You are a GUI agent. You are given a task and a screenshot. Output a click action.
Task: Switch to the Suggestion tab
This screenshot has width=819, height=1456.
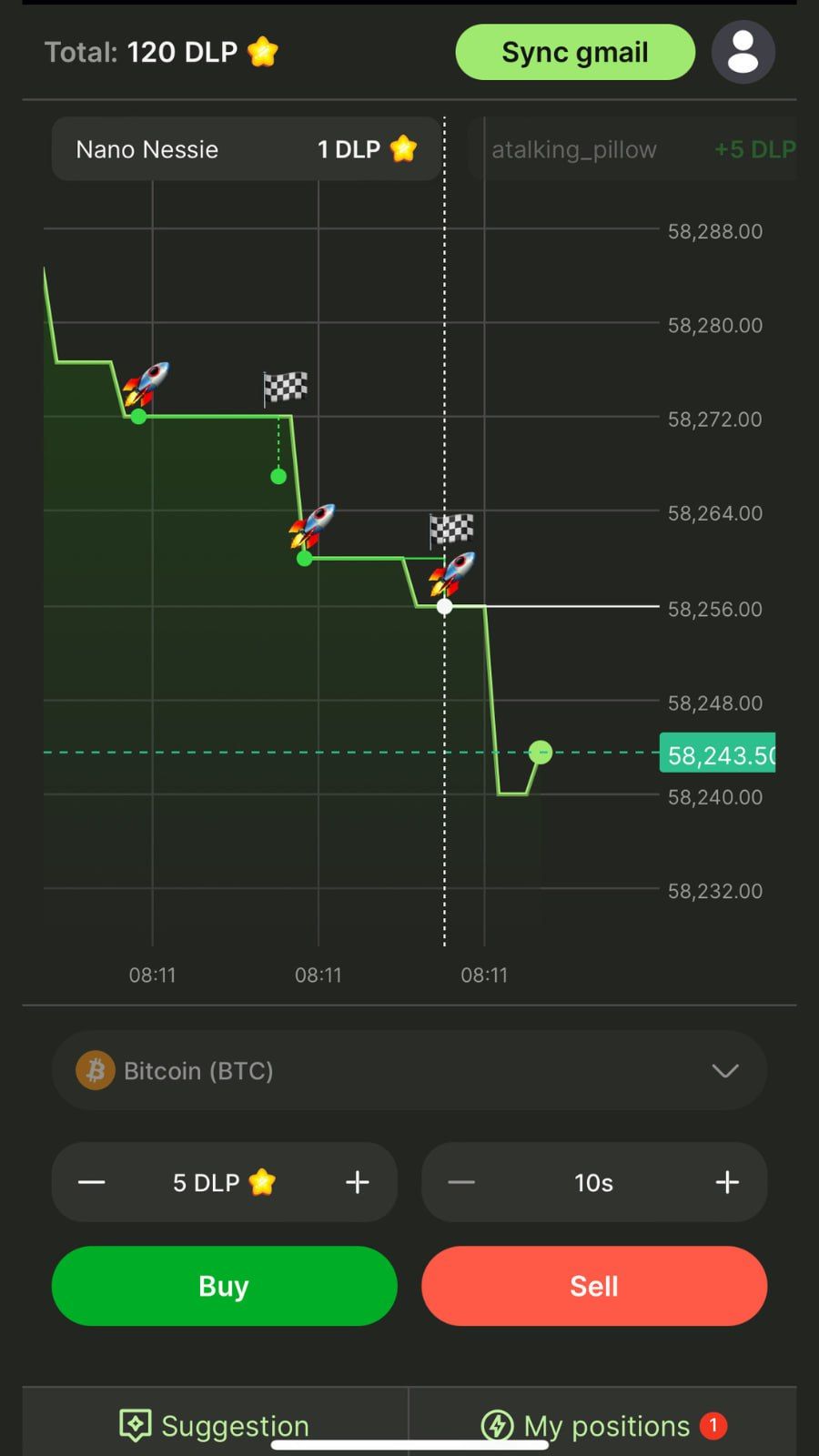click(x=216, y=1424)
